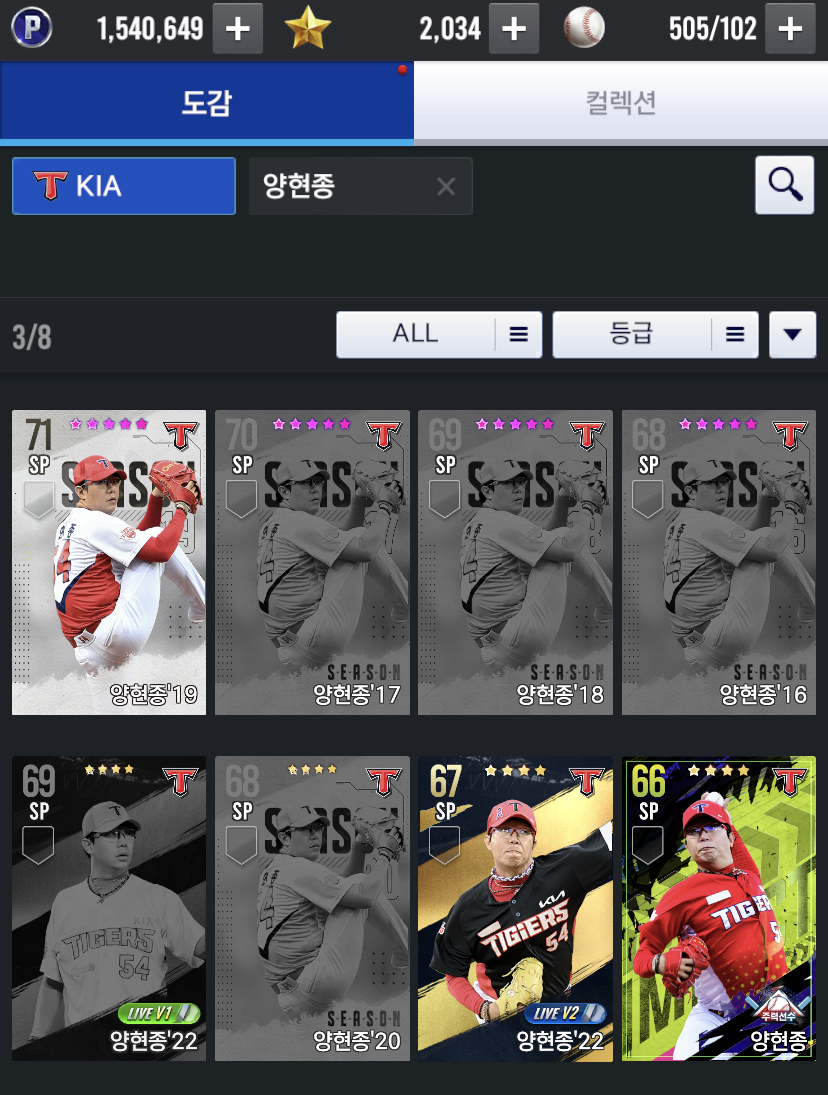Switch to the 컬렉션 tab
The image size is (828, 1095).
[621, 103]
